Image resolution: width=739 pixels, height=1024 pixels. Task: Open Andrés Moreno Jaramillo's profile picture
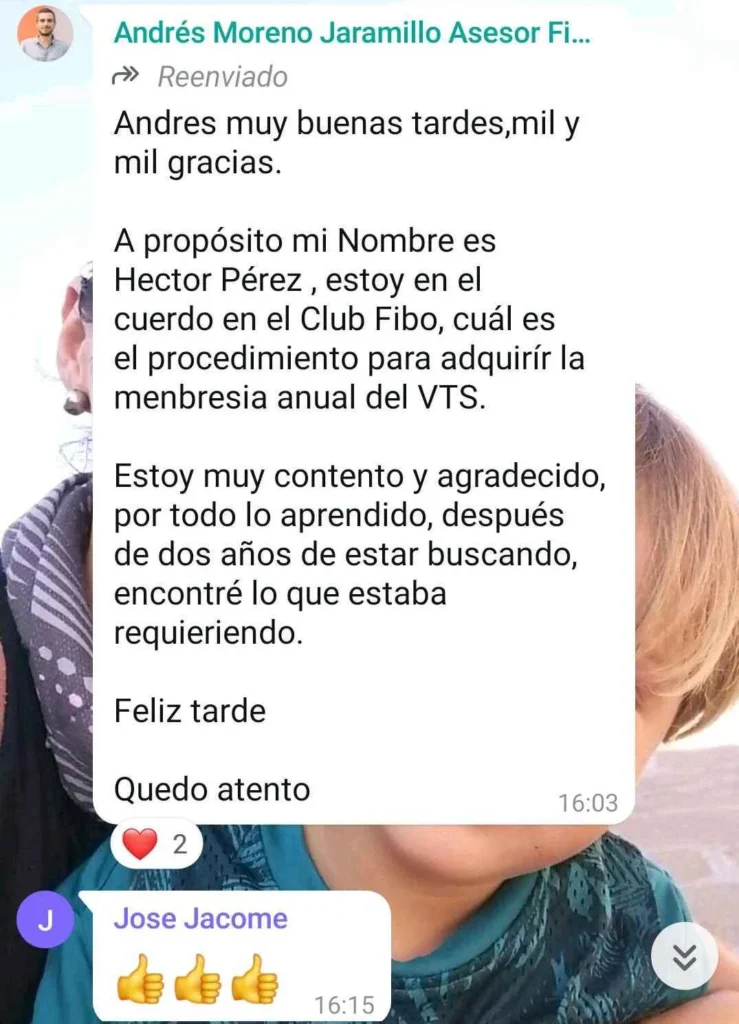45,33
